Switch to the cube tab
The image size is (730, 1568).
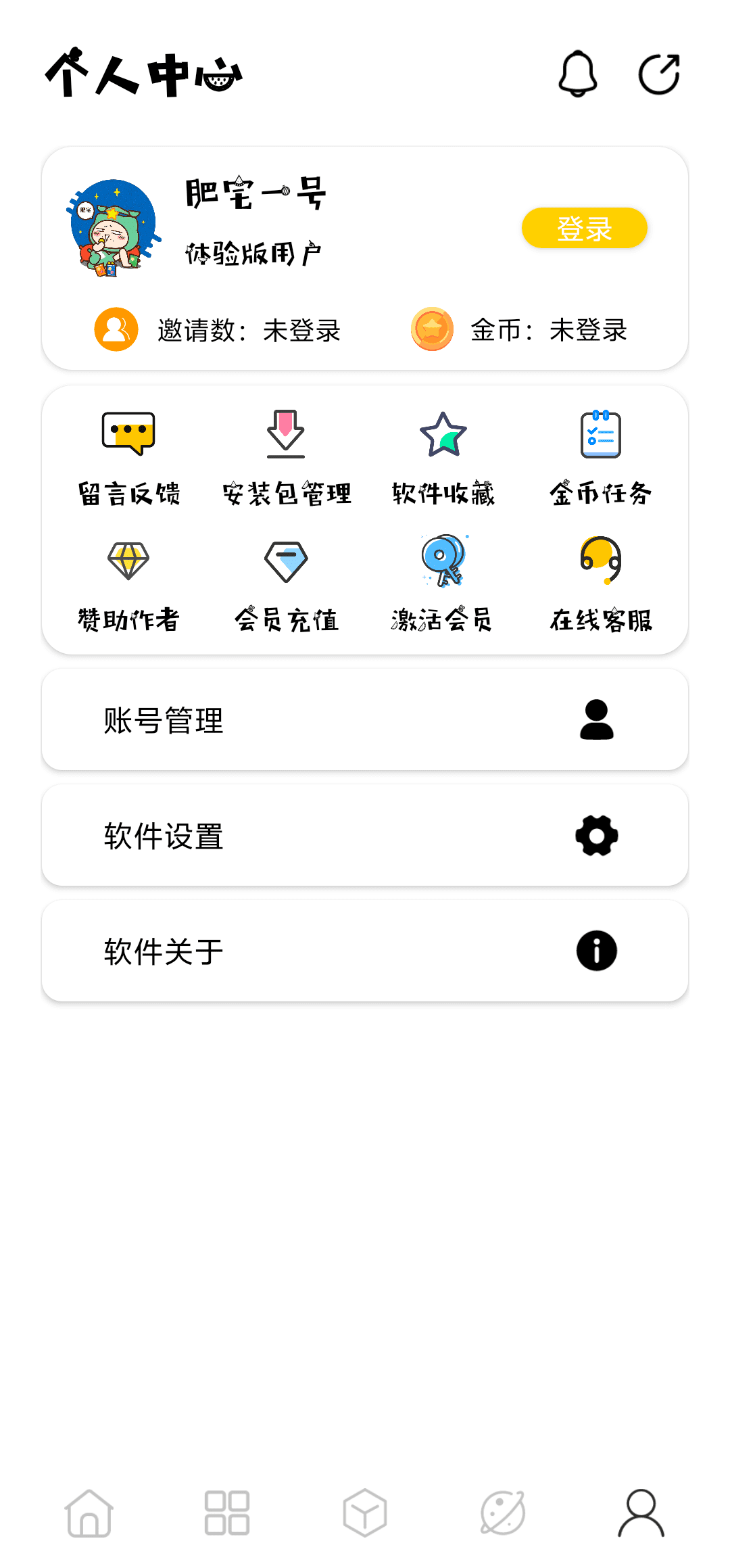(x=365, y=1513)
